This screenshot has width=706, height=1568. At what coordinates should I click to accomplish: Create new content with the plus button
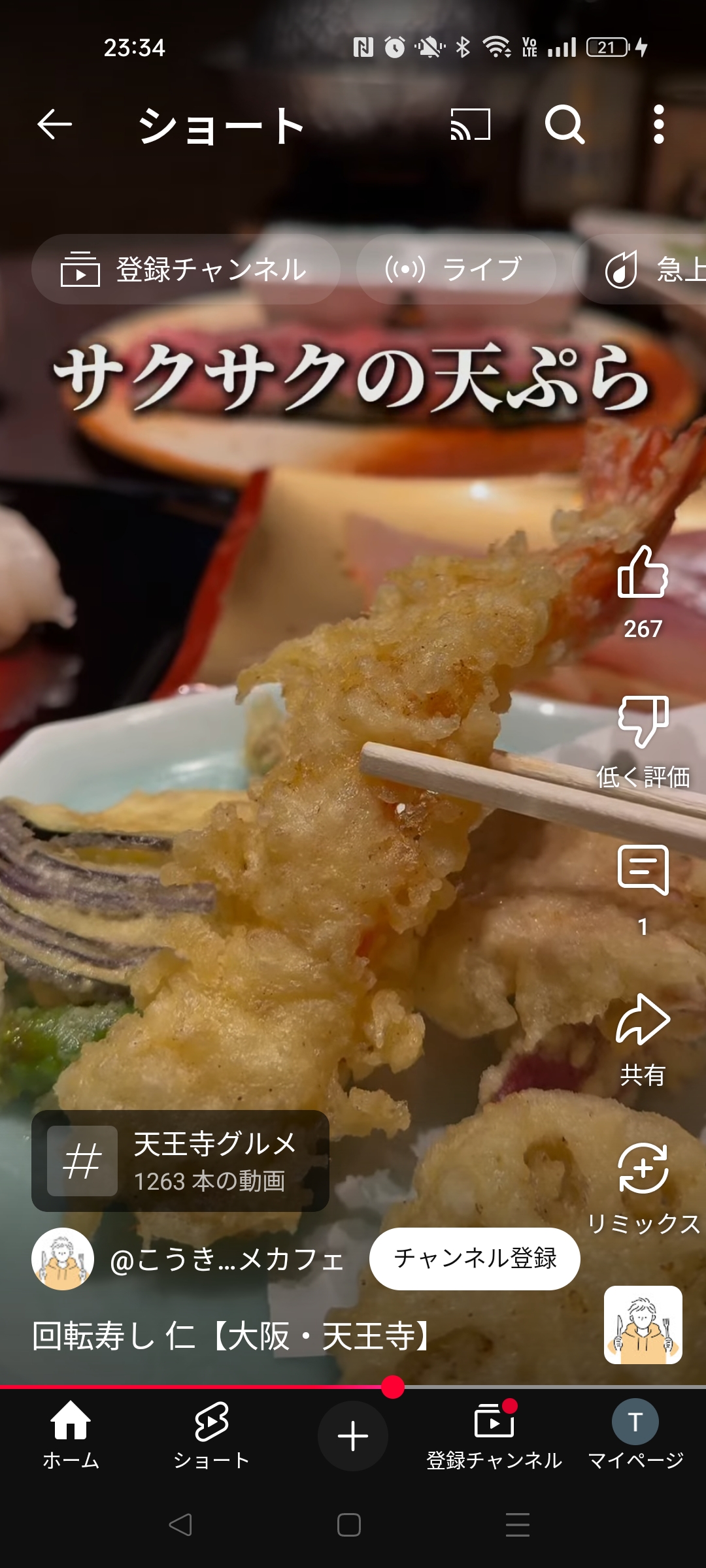pos(353,1436)
